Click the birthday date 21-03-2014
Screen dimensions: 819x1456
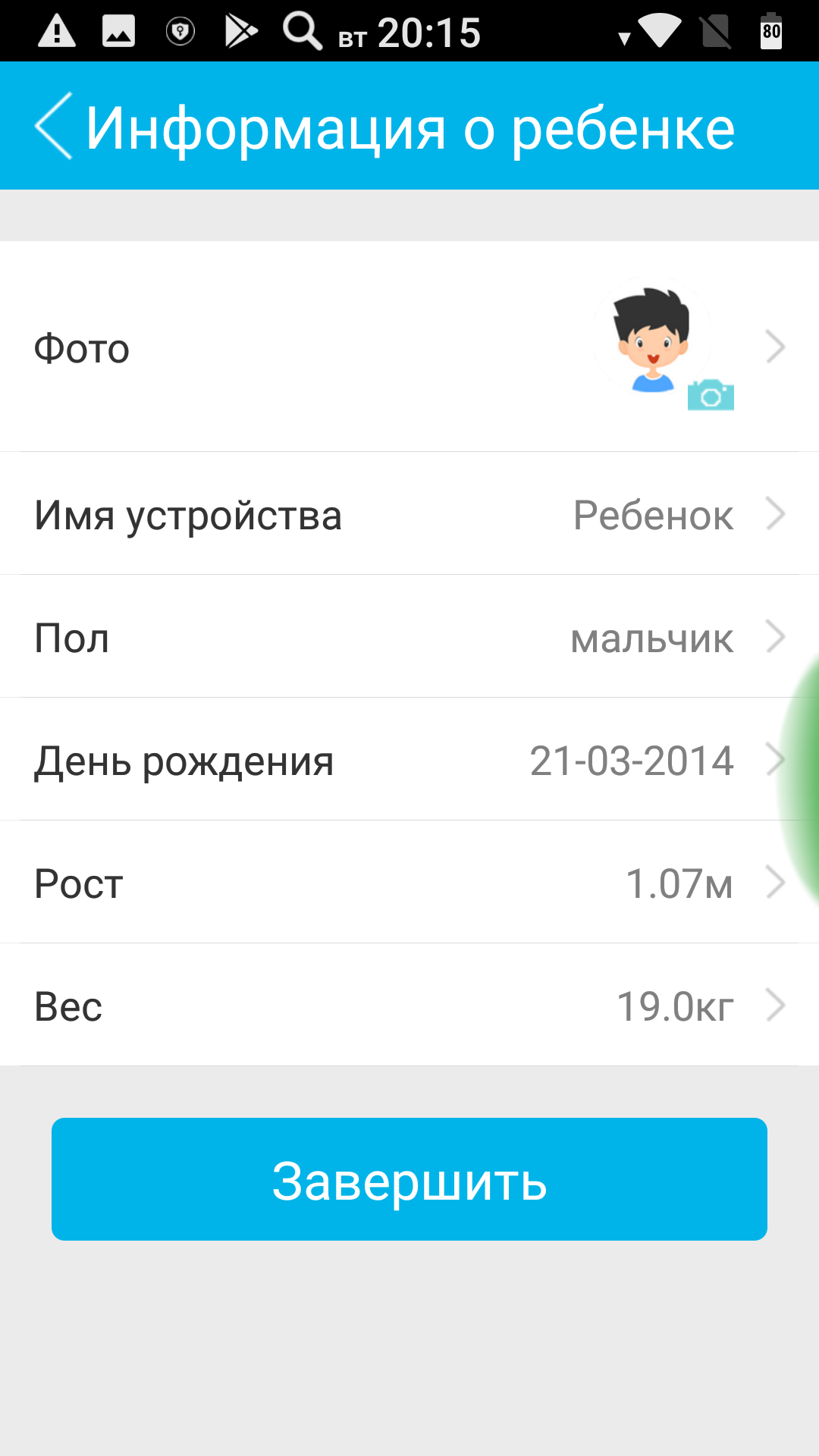[632, 760]
